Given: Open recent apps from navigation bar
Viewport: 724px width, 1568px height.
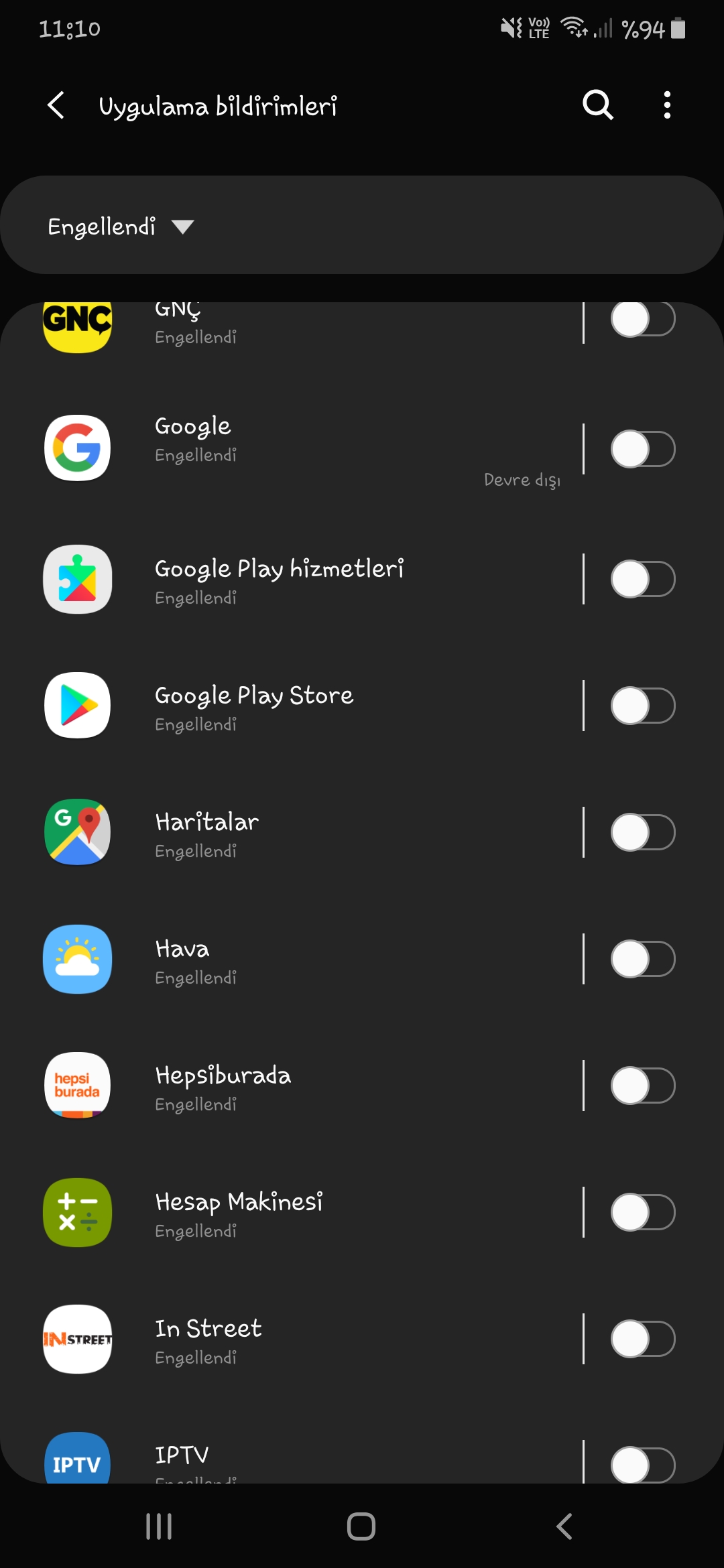Looking at the screenshot, I should 159,1526.
